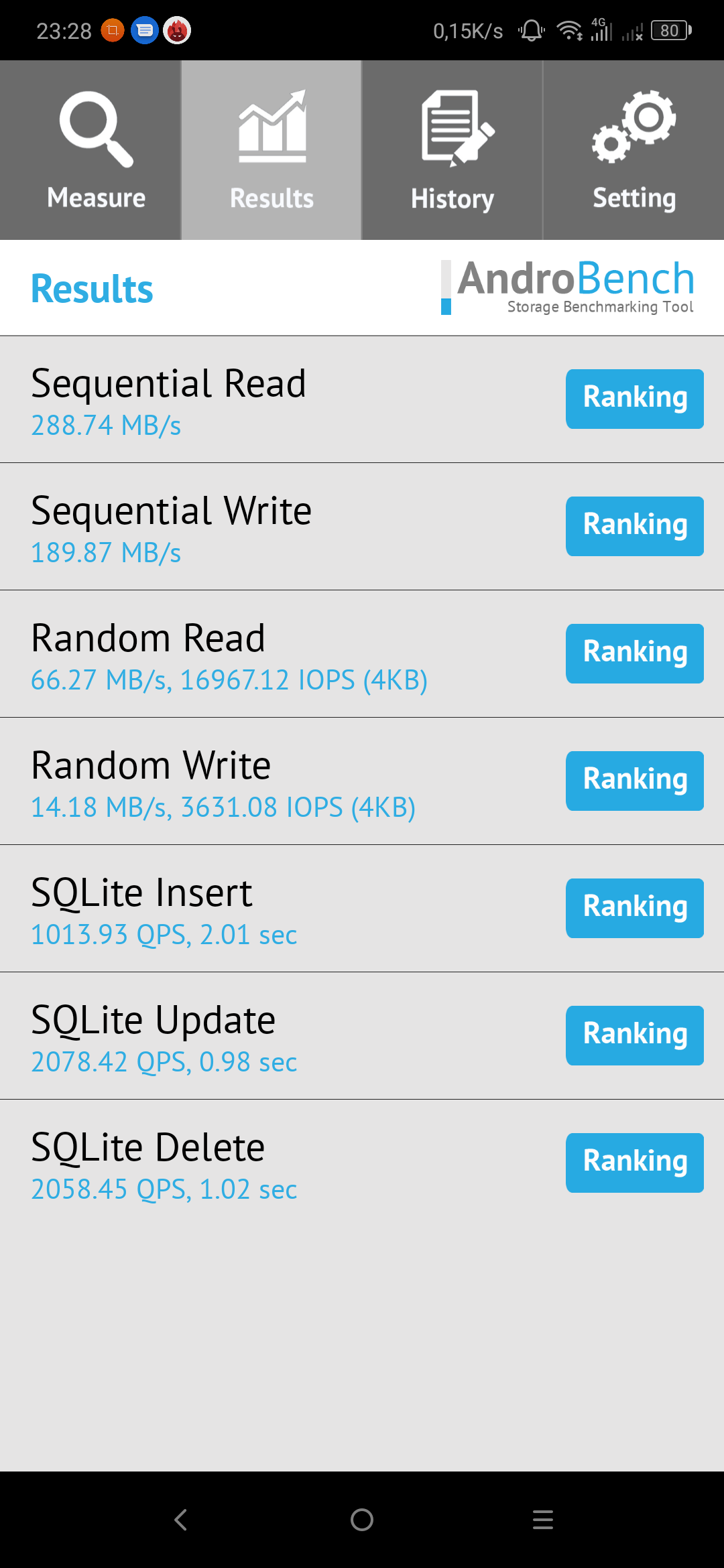The image size is (724, 1568).
Task: Select the Results tab
Action: click(x=271, y=150)
